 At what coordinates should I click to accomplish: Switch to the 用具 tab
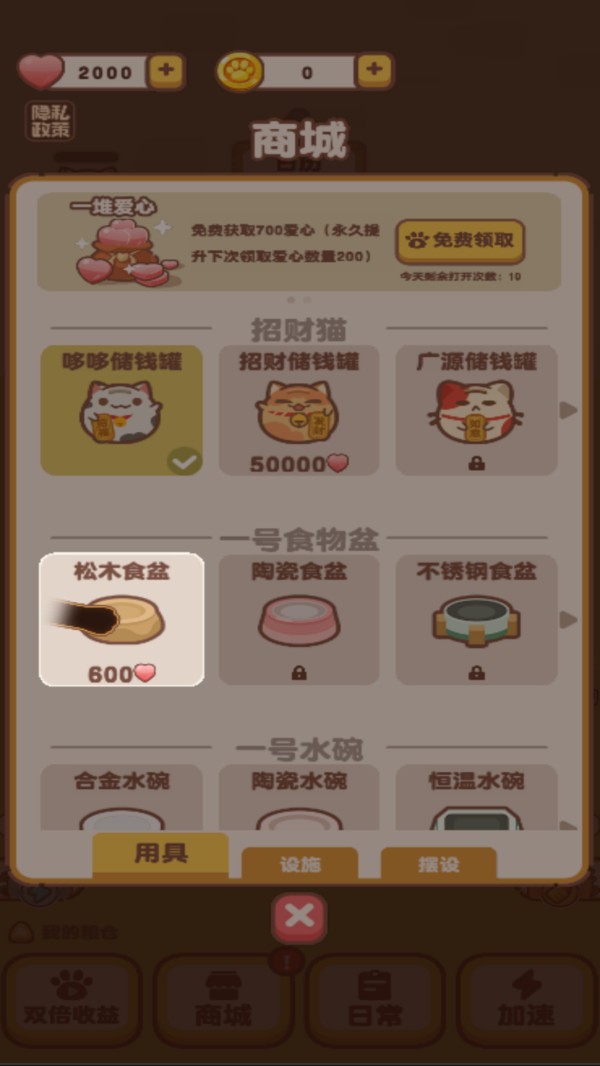[161, 854]
